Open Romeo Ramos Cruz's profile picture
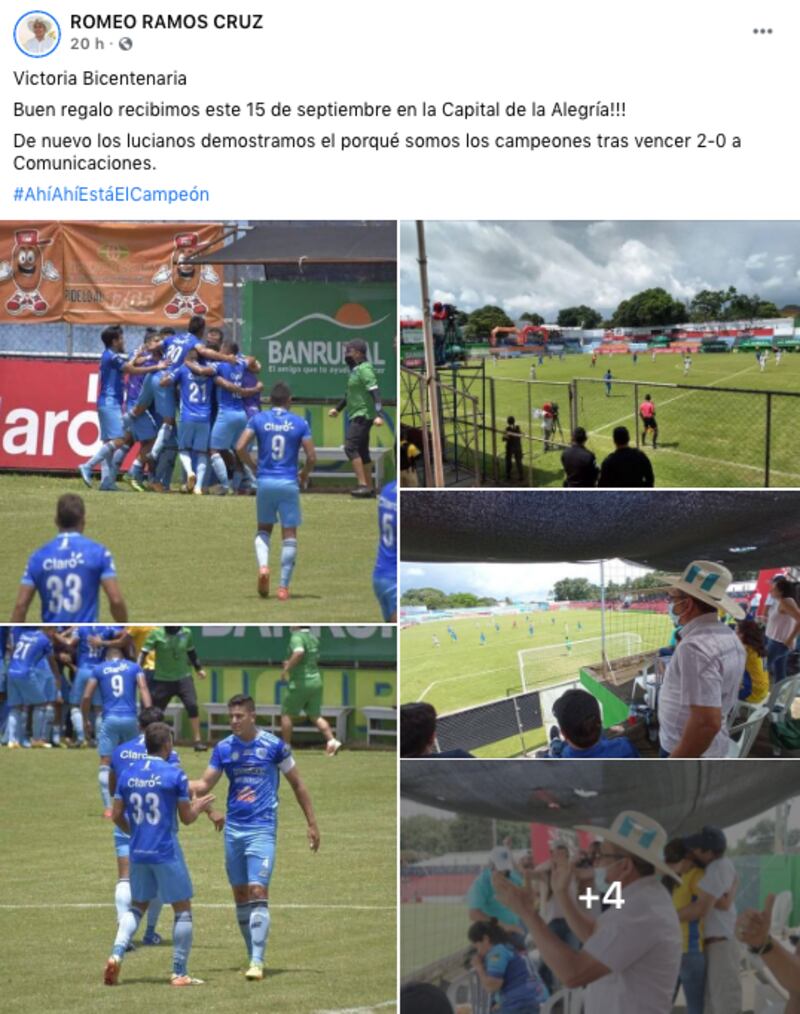This screenshot has height=1014, width=800. click(x=37, y=33)
